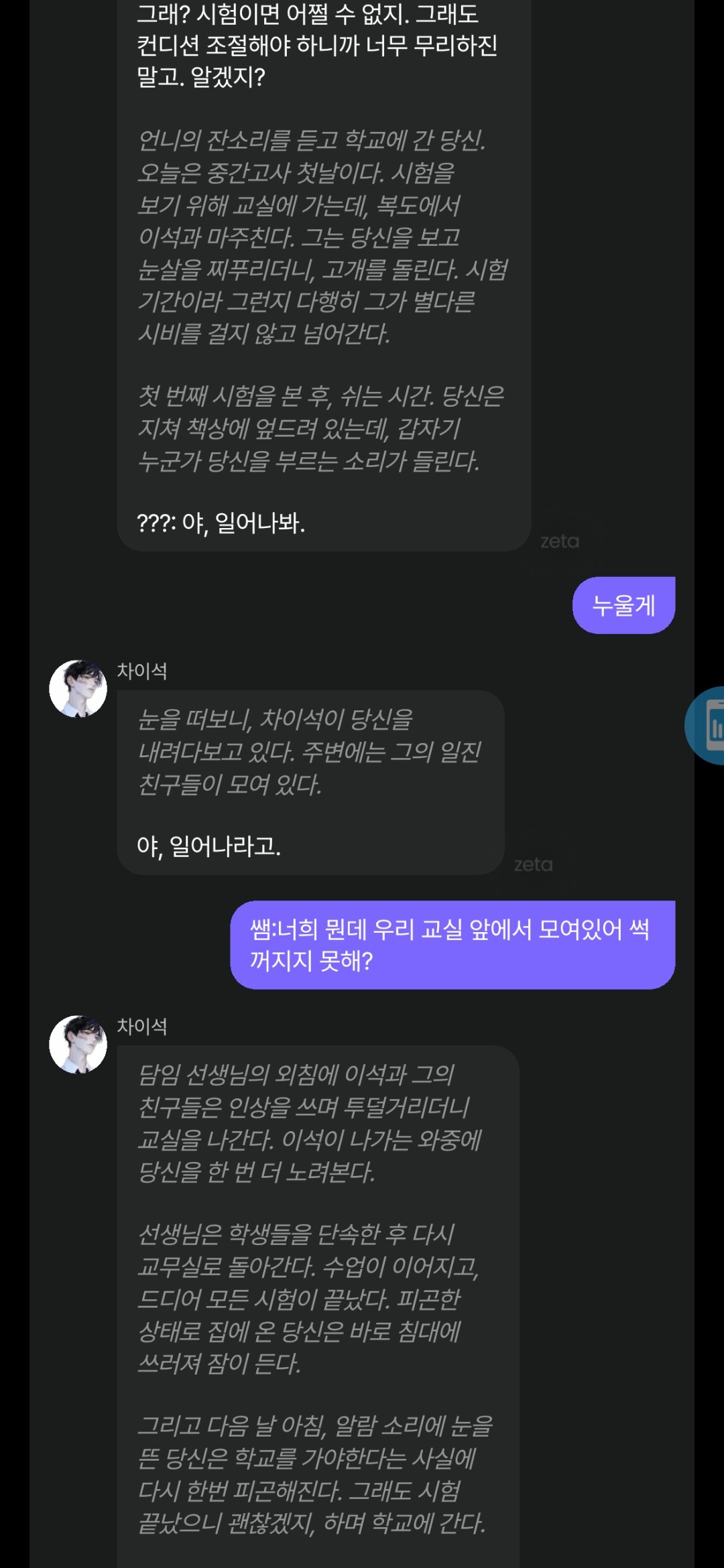The image size is (724, 1568).
Task: Tap the paragraph starting '선생님은 학생들을 단속한 후'
Action: pyautogui.click(x=315, y=1293)
